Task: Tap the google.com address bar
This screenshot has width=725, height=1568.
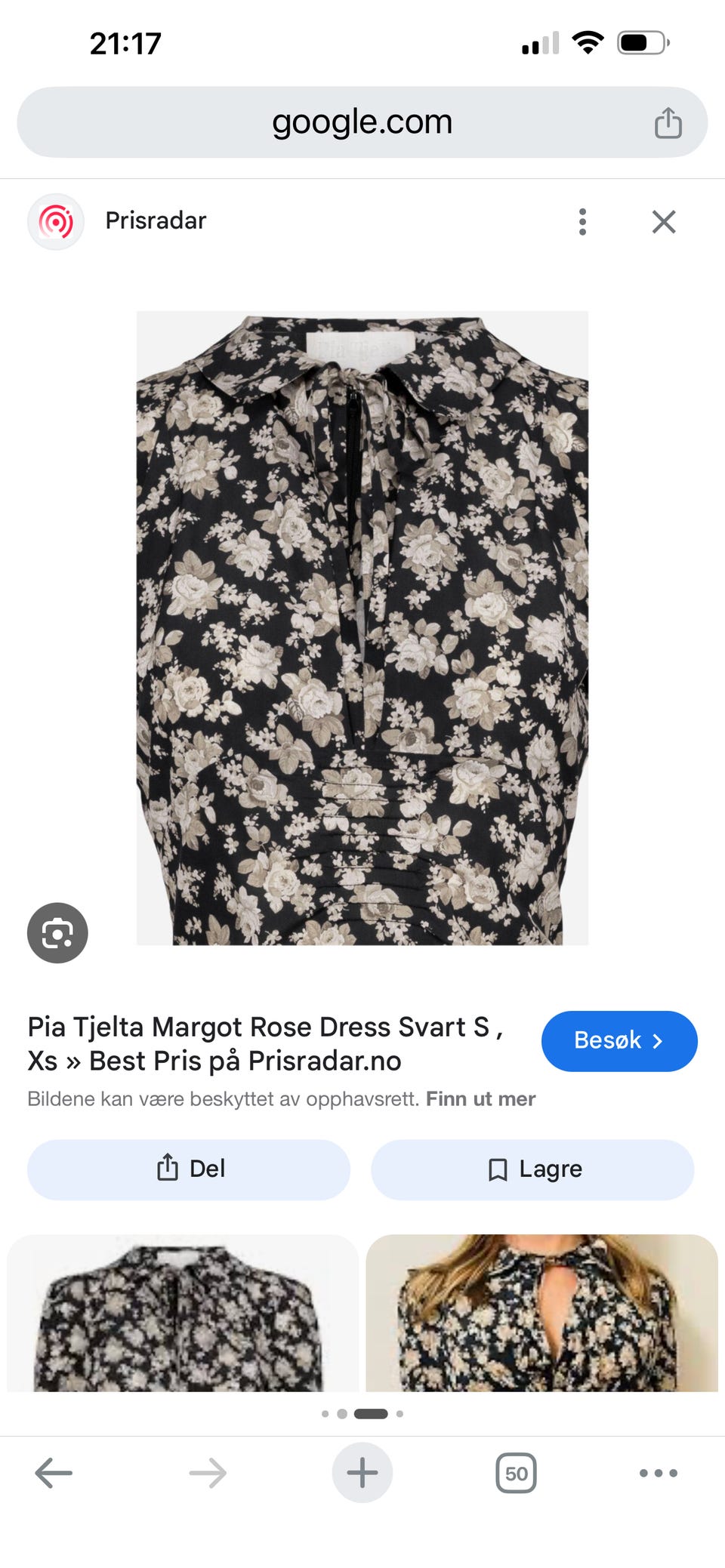Action: pyautogui.click(x=362, y=122)
